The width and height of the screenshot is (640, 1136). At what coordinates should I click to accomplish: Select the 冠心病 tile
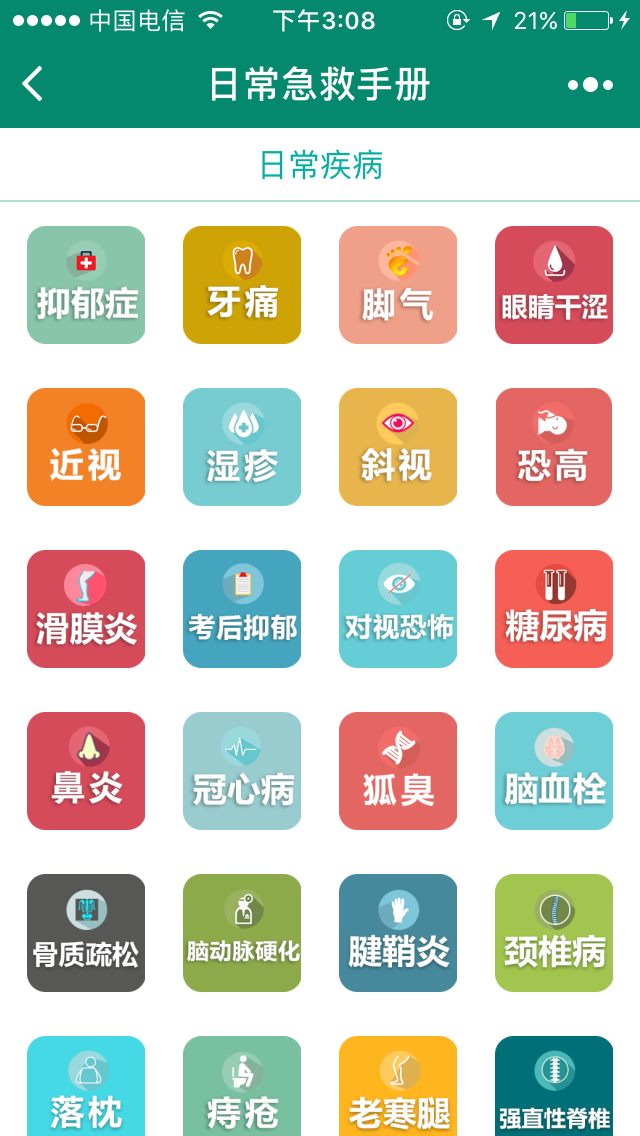242,771
